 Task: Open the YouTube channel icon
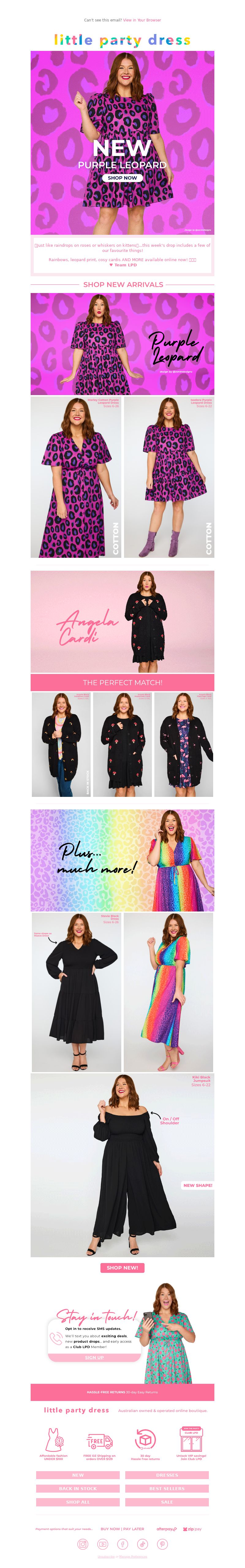click(103, 1544)
